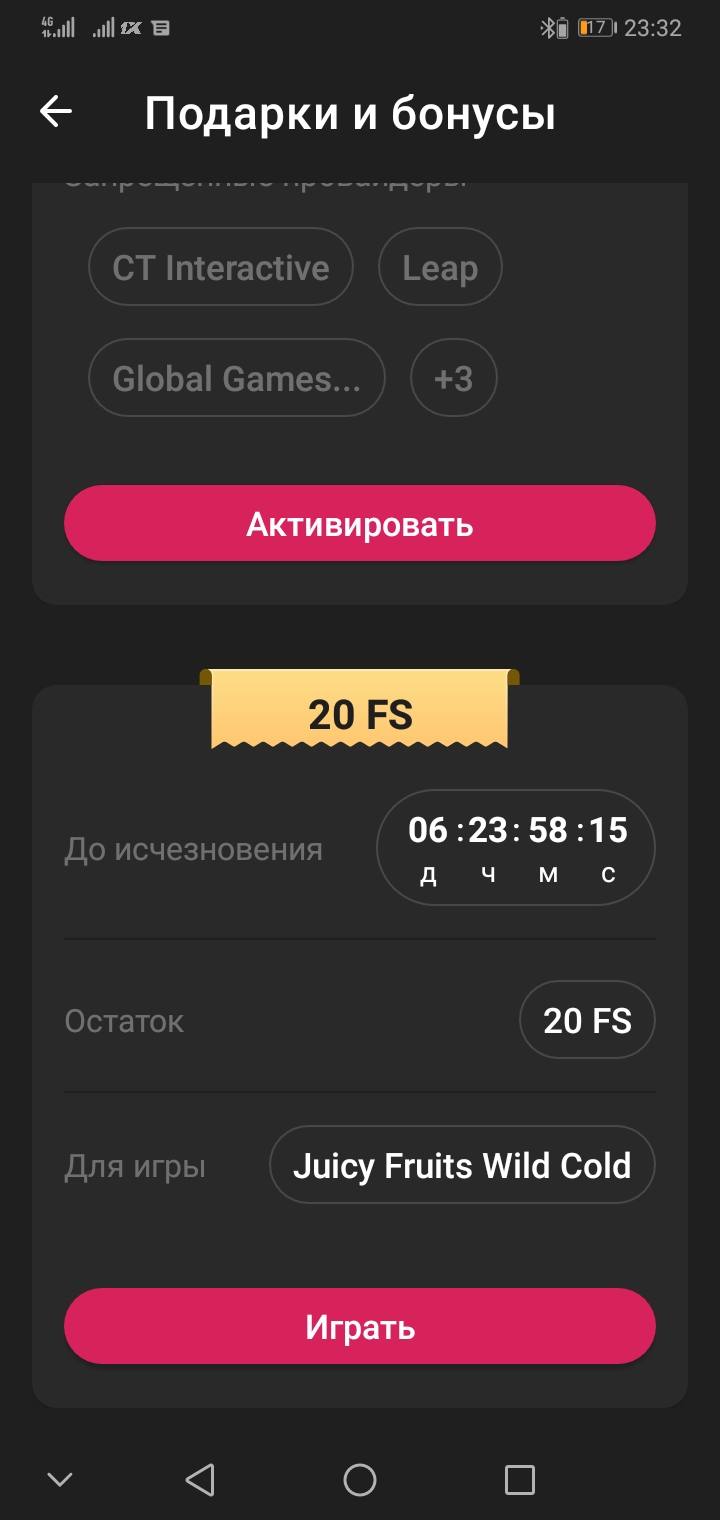Select the Global Games provider chip

click(236, 379)
